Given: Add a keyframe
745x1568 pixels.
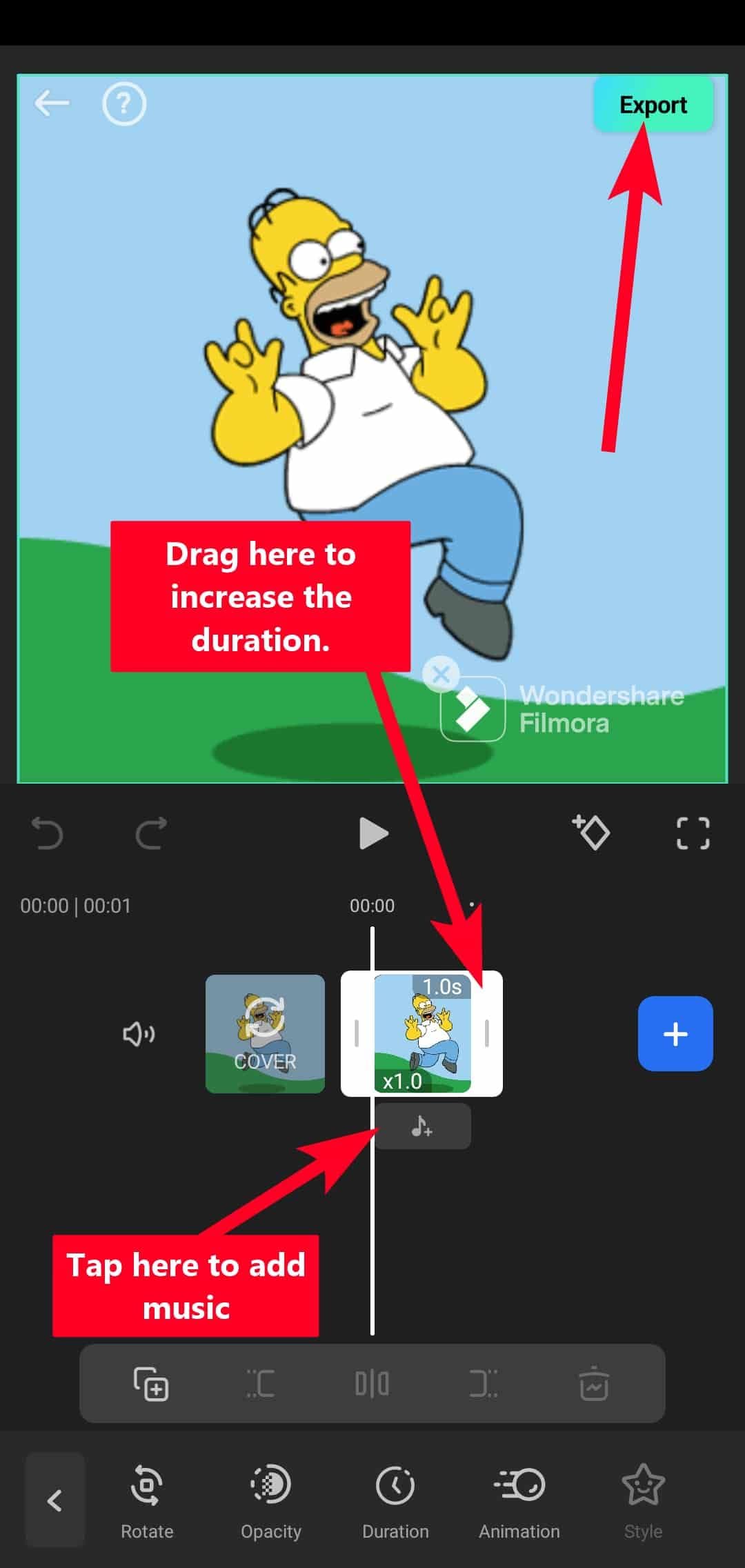Looking at the screenshot, I should tap(592, 832).
